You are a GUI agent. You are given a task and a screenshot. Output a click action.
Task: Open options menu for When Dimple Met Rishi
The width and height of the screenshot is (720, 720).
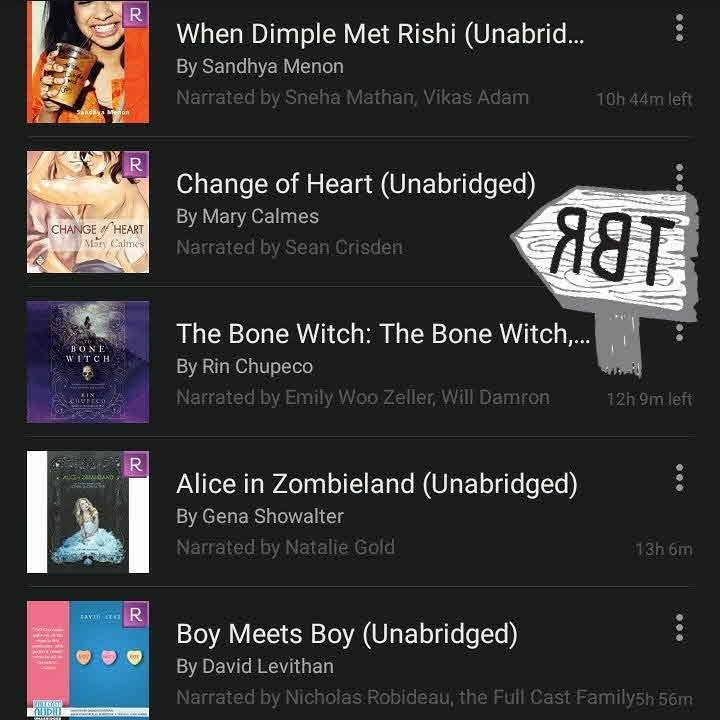(680, 28)
